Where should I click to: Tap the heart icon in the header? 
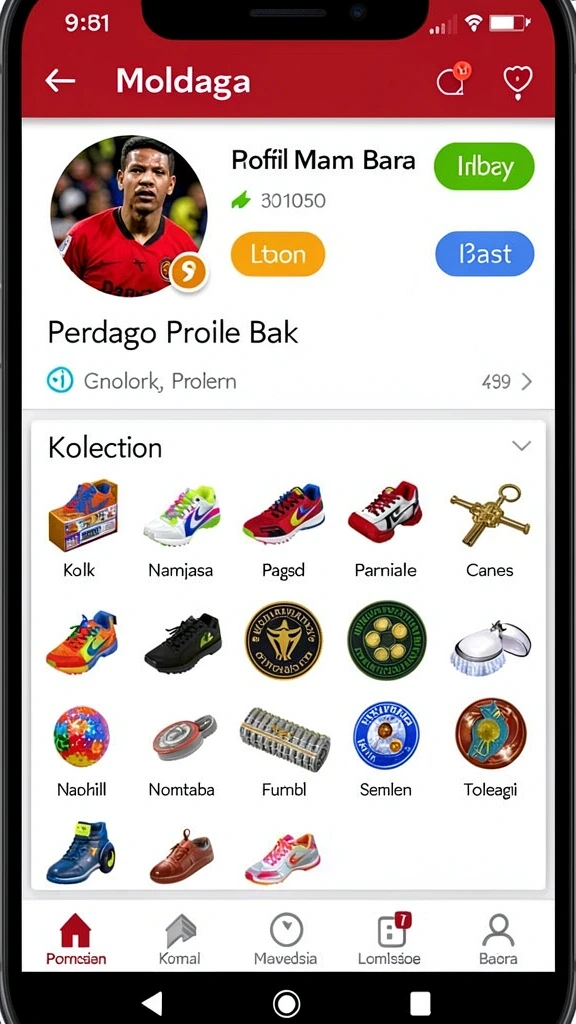[x=518, y=82]
